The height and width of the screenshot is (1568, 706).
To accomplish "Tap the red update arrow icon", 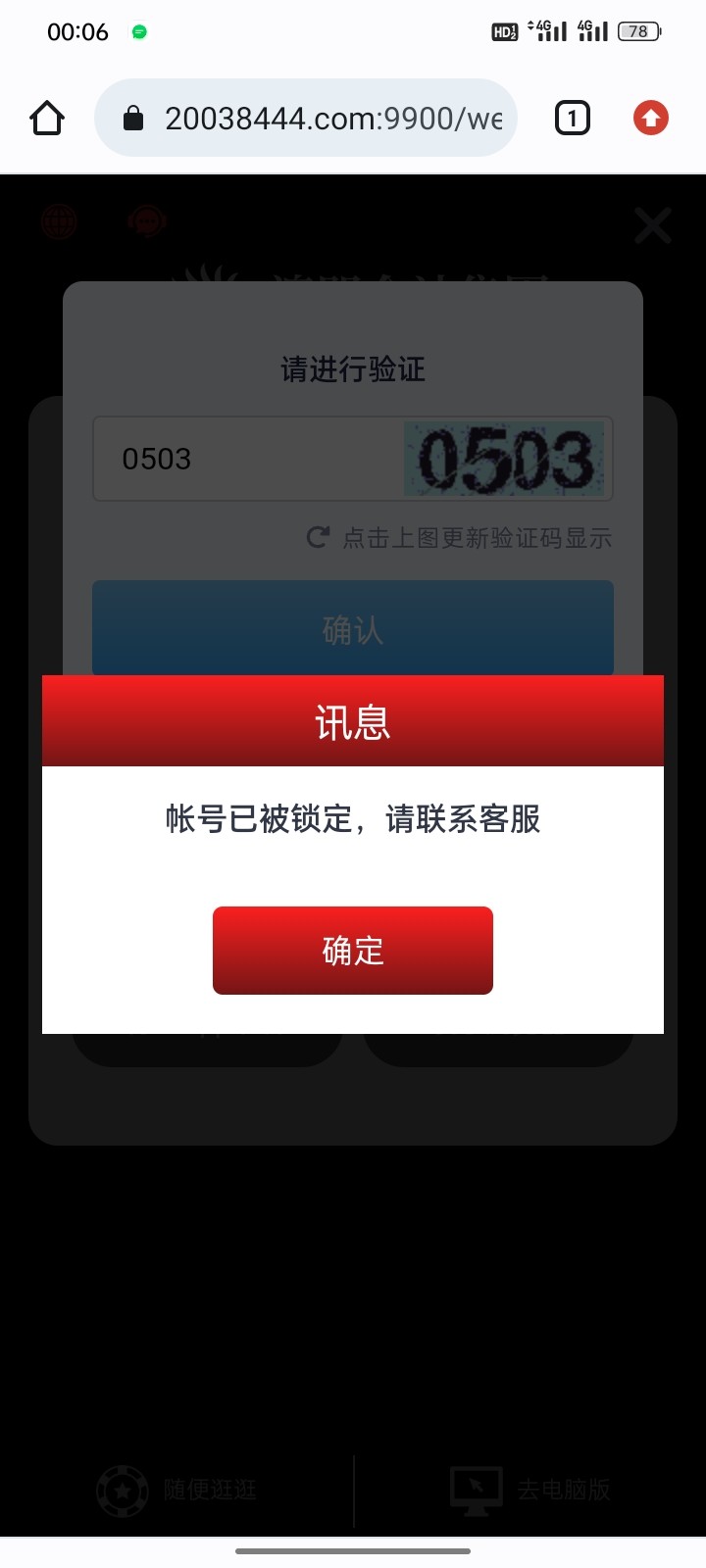I will pyautogui.click(x=650, y=119).
